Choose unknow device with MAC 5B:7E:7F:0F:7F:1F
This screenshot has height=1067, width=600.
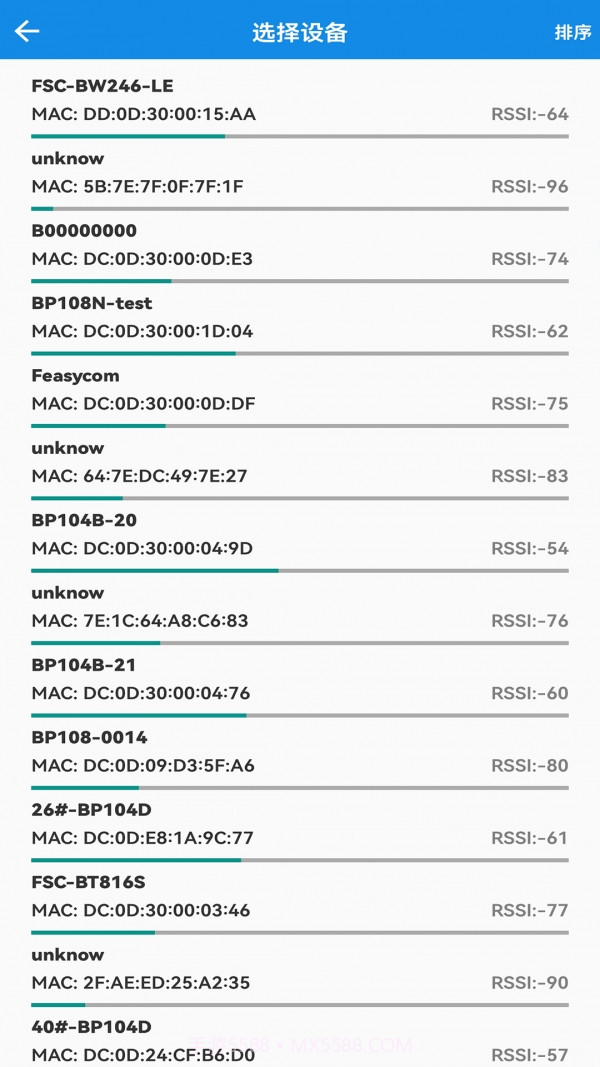[x=300, y=173]
